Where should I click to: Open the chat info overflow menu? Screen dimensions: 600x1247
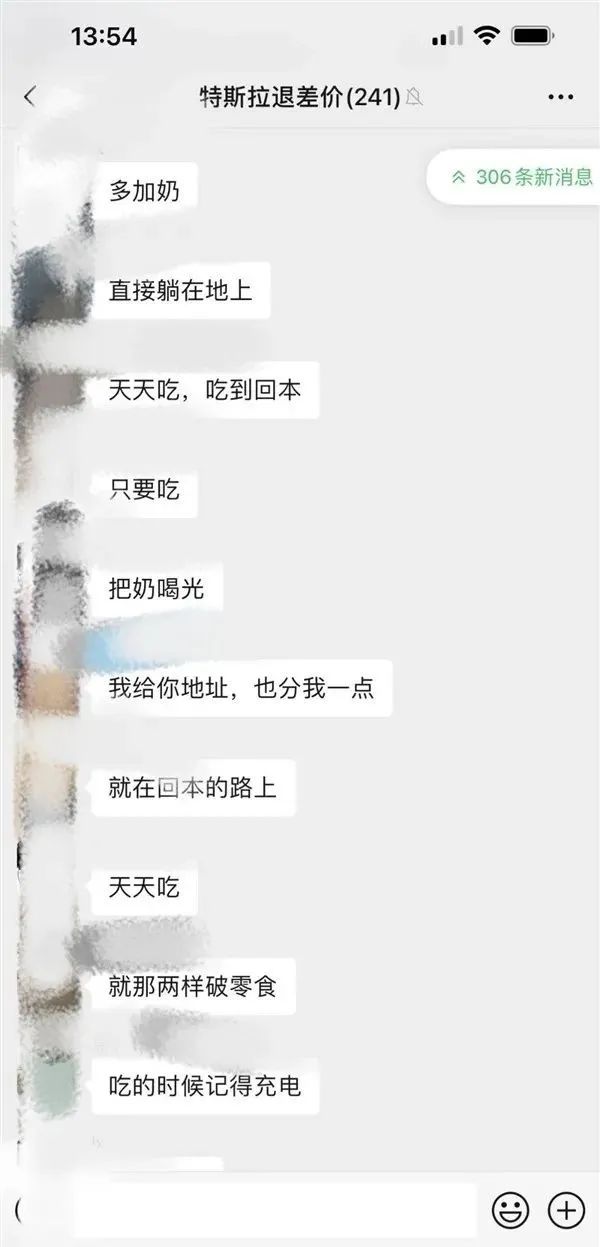tap(560, 97)
